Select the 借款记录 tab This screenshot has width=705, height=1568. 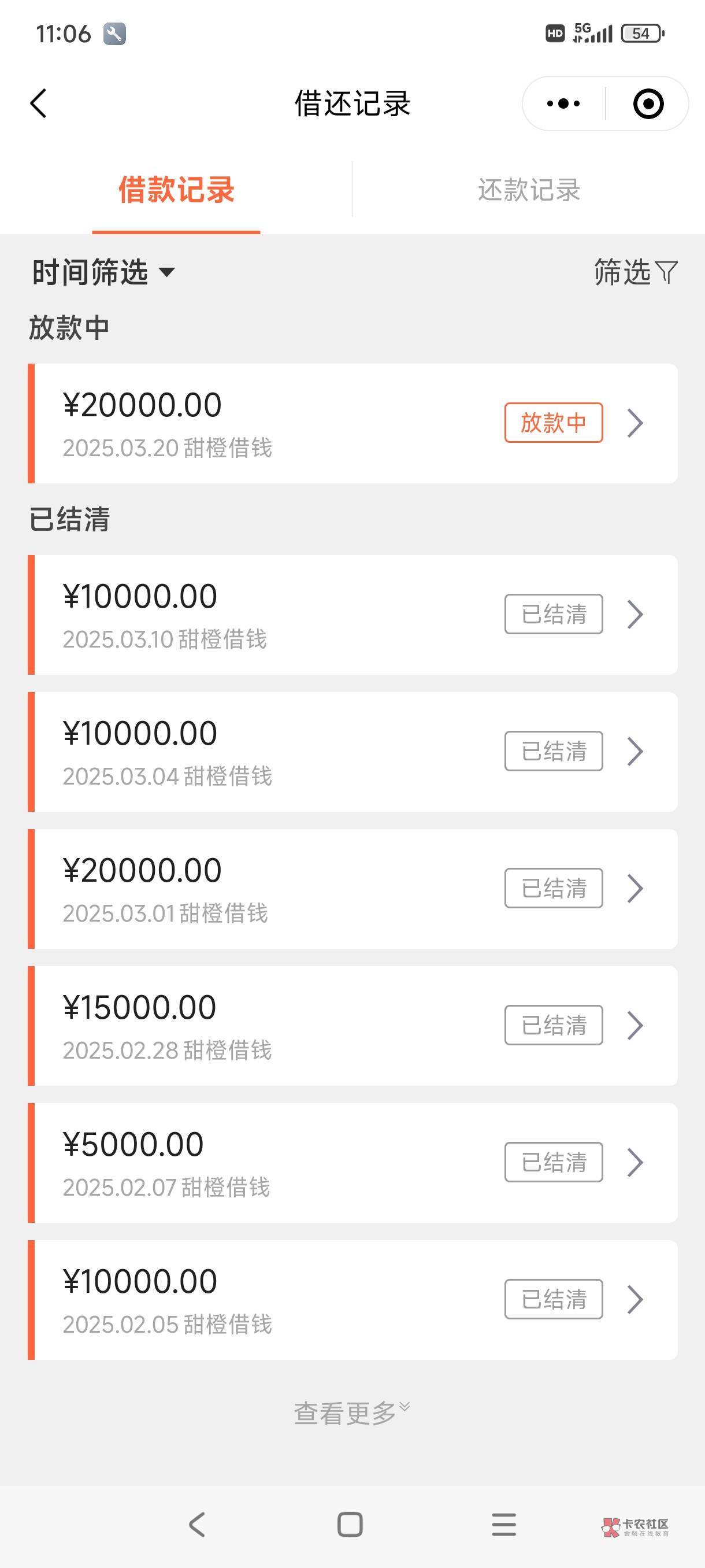(176, 190)
